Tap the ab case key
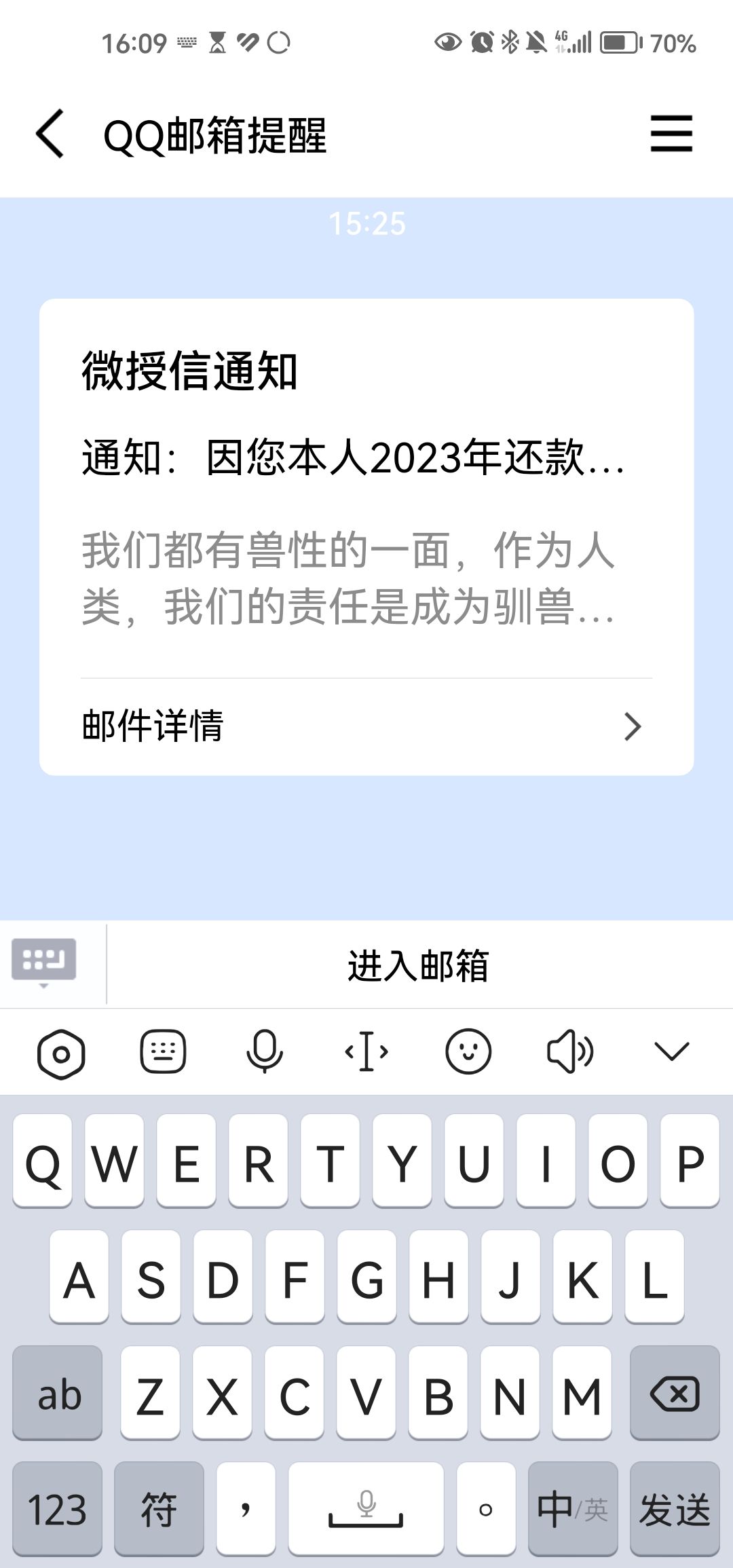Viewport: 733px width, 1568px height. point(57,1393)
